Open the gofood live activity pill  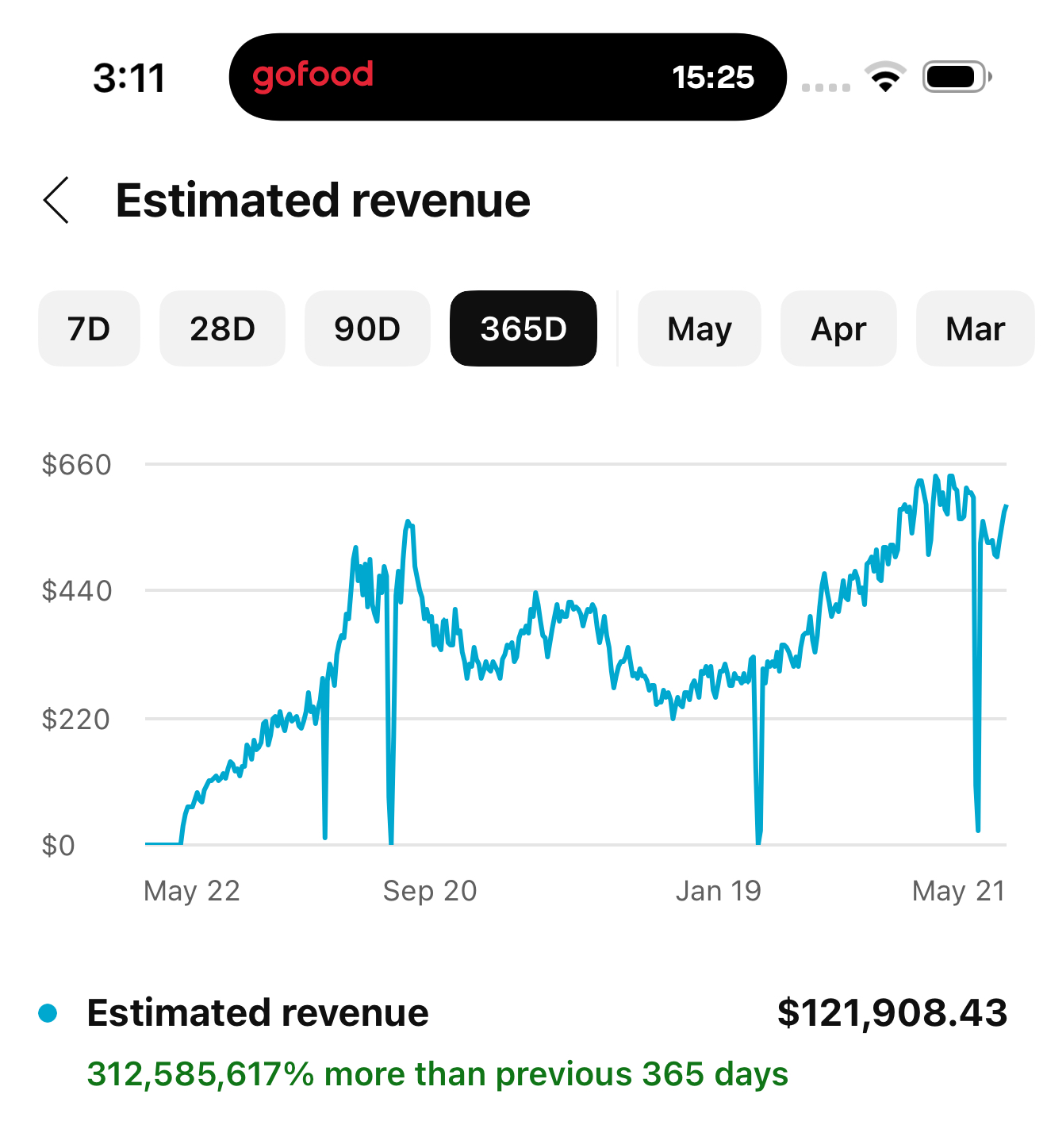508,77
